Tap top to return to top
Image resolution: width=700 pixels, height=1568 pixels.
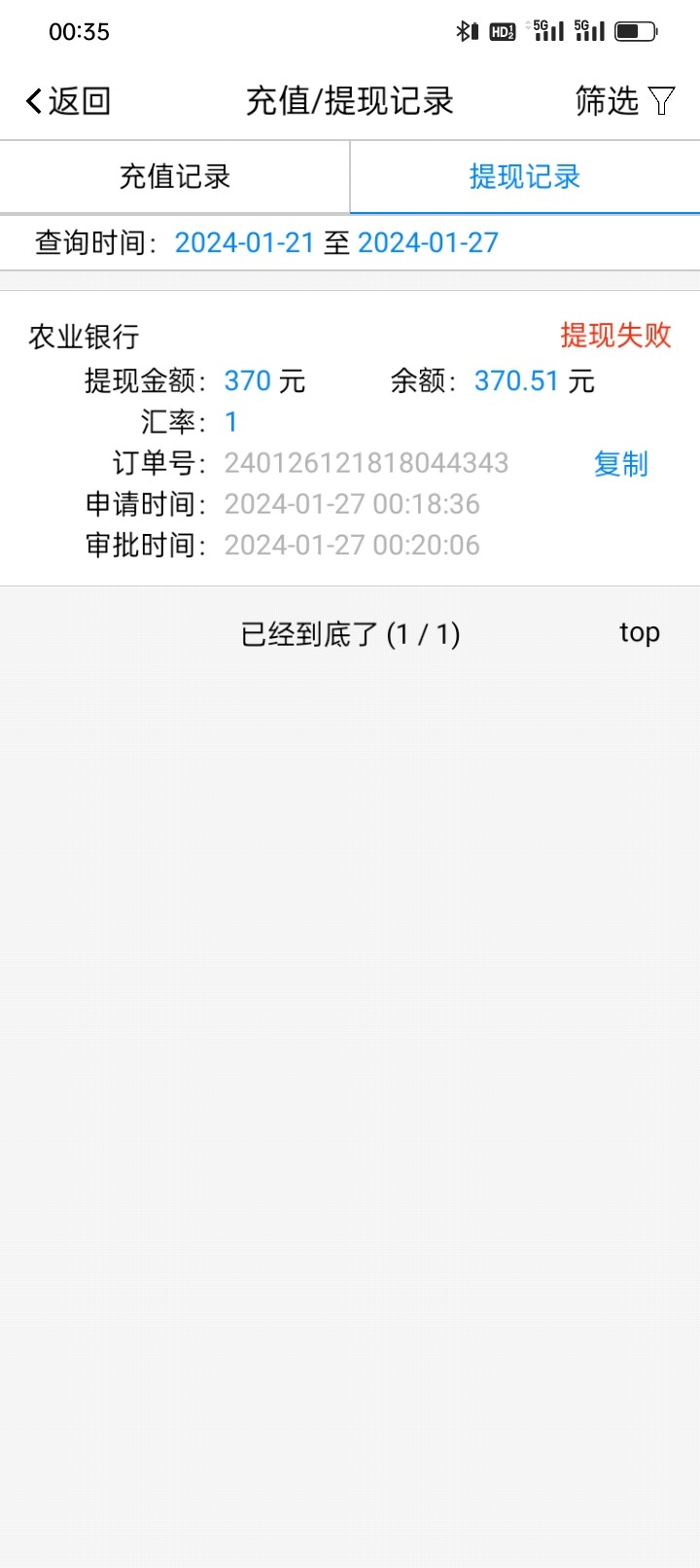[638, 632]
